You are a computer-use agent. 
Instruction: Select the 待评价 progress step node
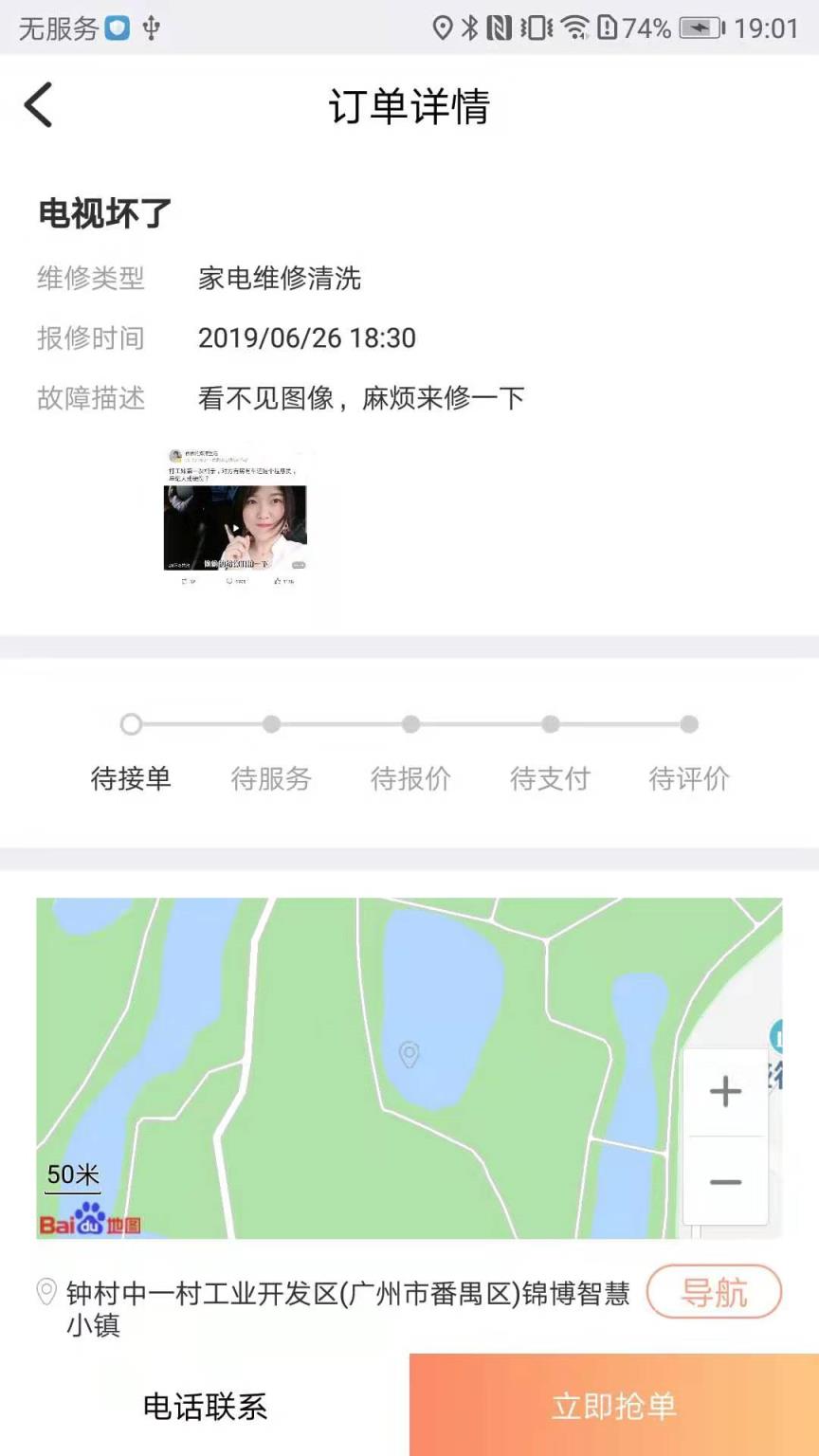click(x=689, y=724)
